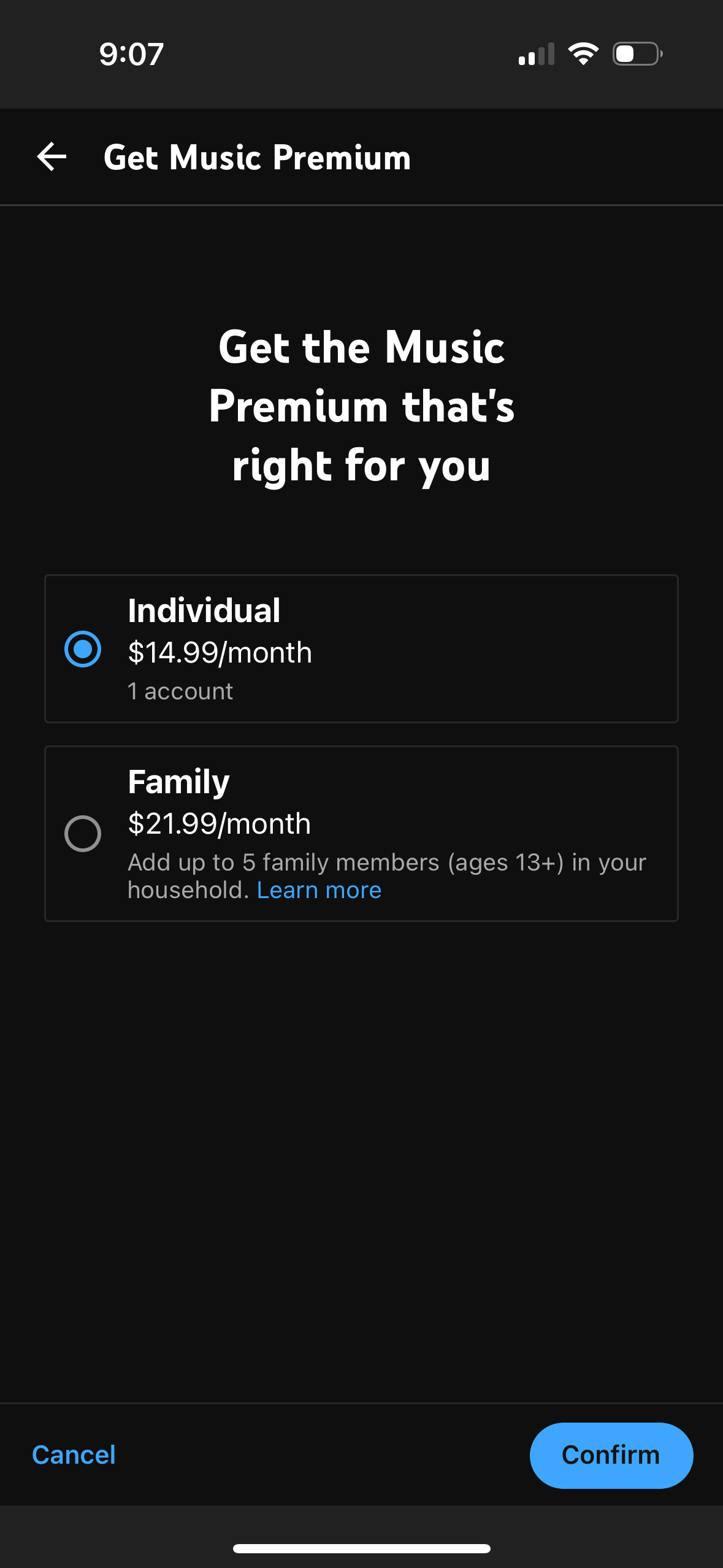Open Learn more about family members
Viewport: 723px width, 1568px height.
coord(318,890)
